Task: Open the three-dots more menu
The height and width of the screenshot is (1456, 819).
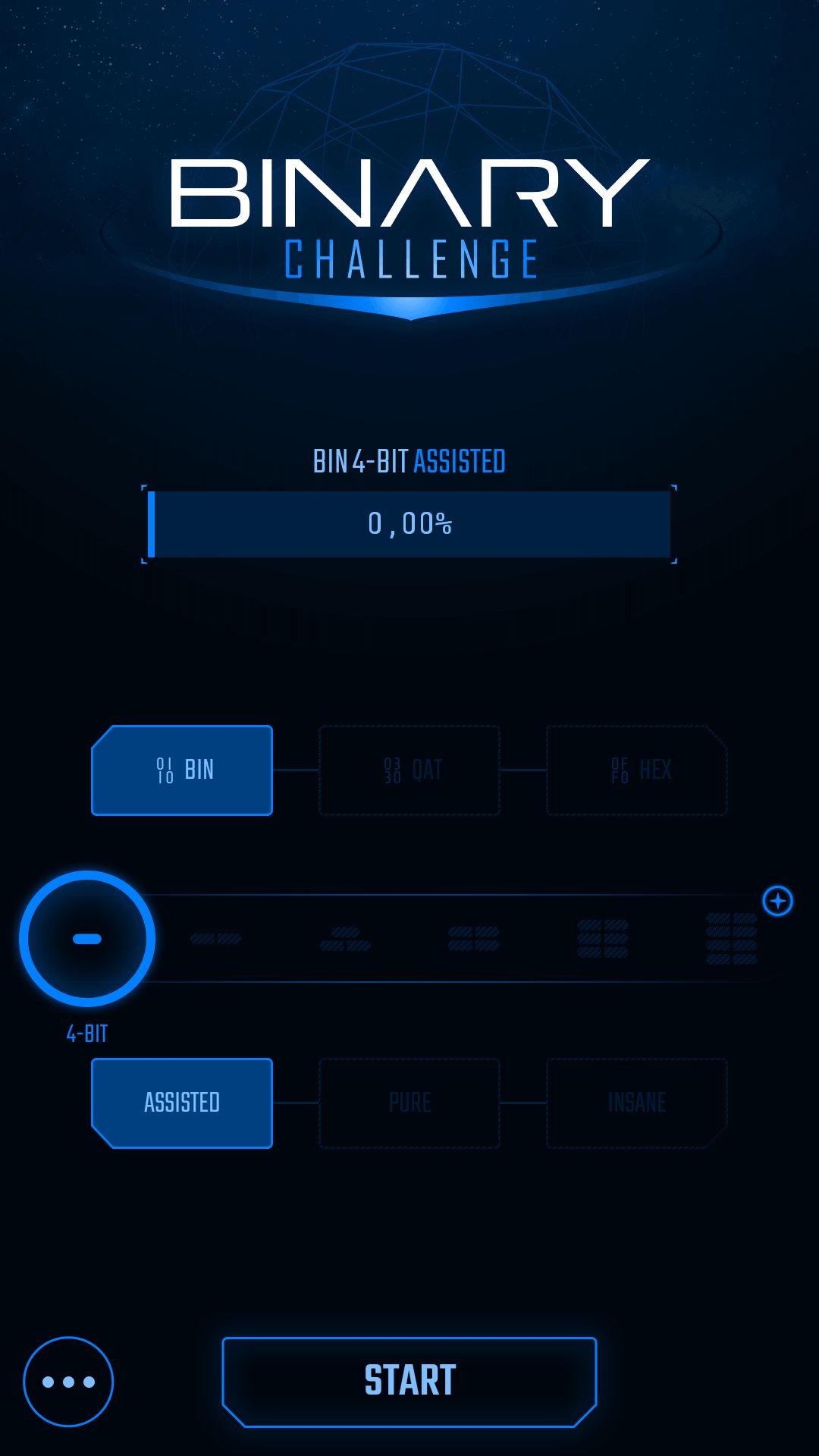Action: tap(68, 1382)
